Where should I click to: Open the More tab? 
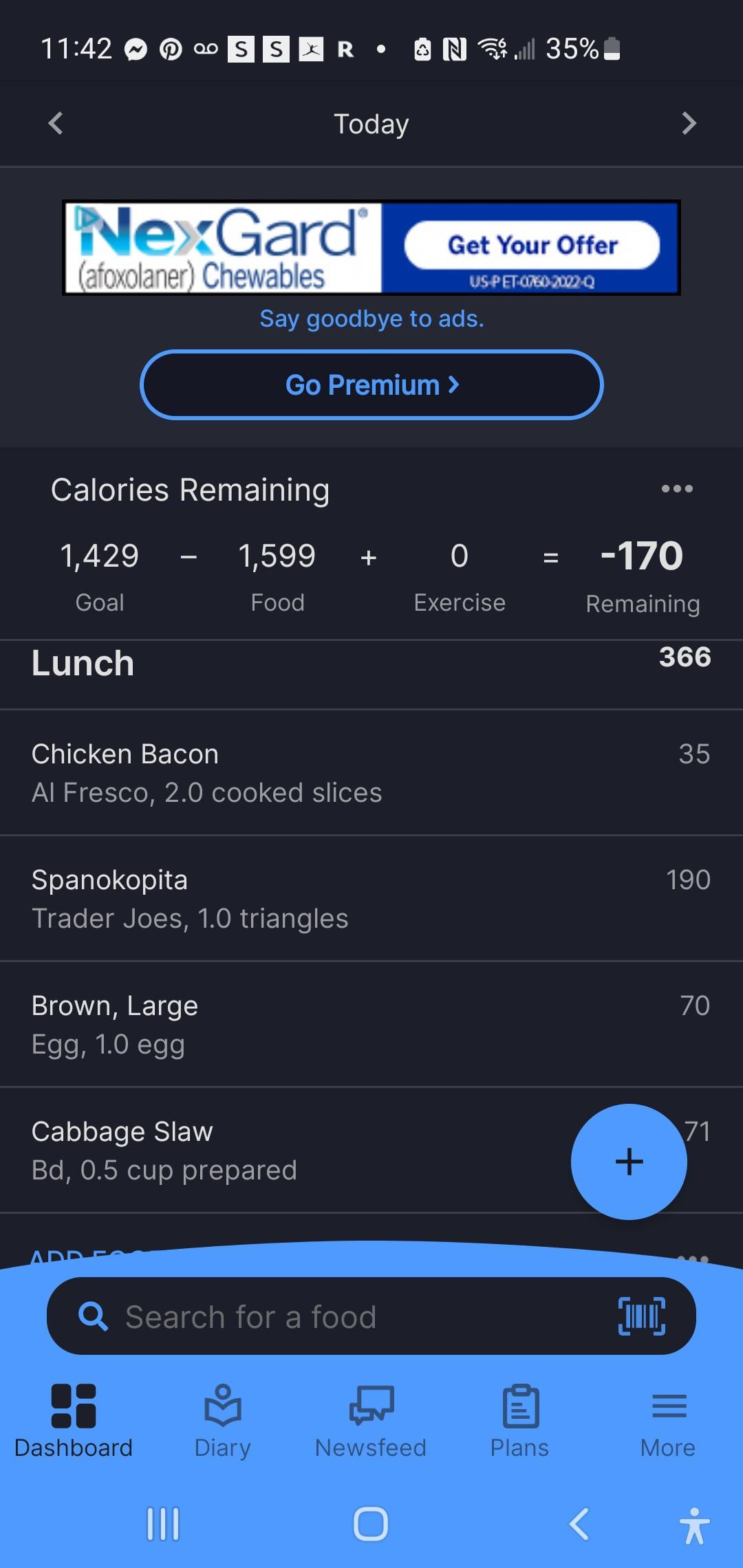click(x=668, y=1421)
